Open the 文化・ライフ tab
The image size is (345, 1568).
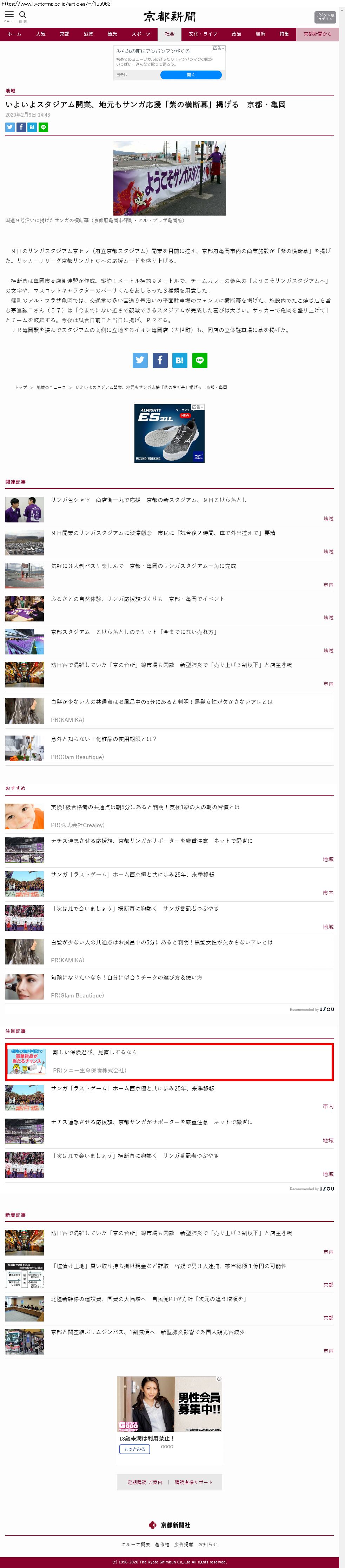[203, 34]
